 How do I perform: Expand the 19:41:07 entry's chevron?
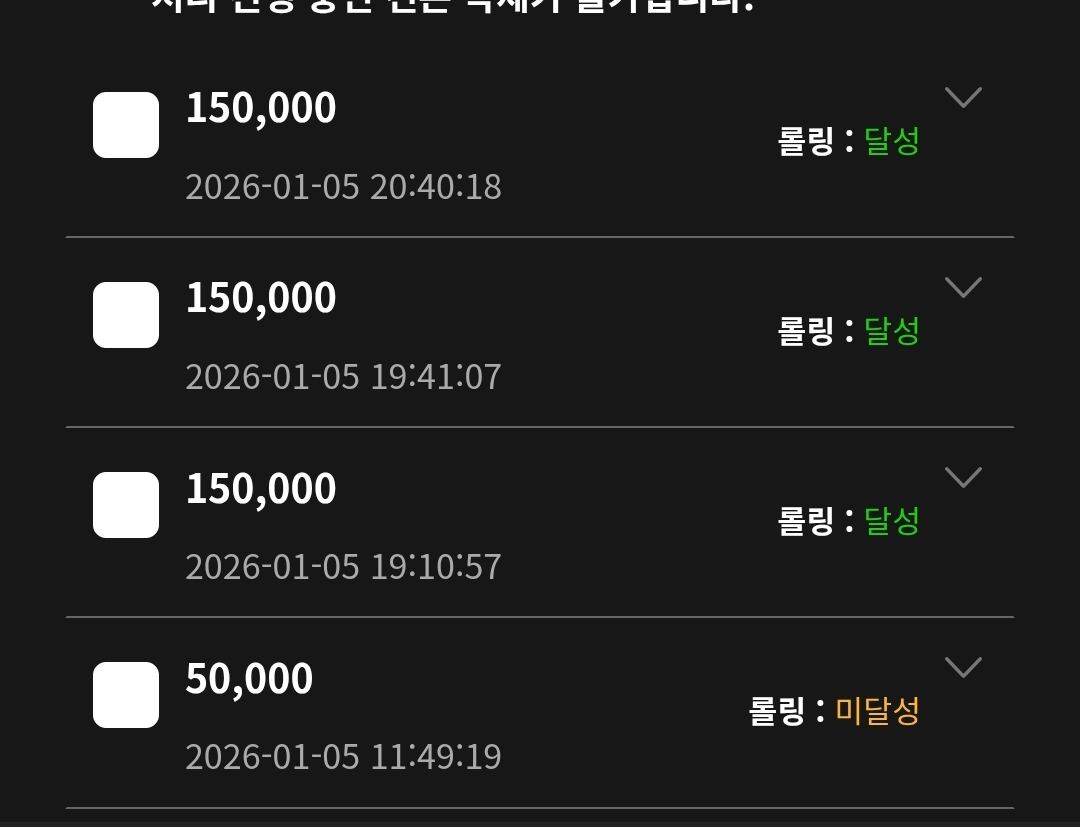(963, 287)
